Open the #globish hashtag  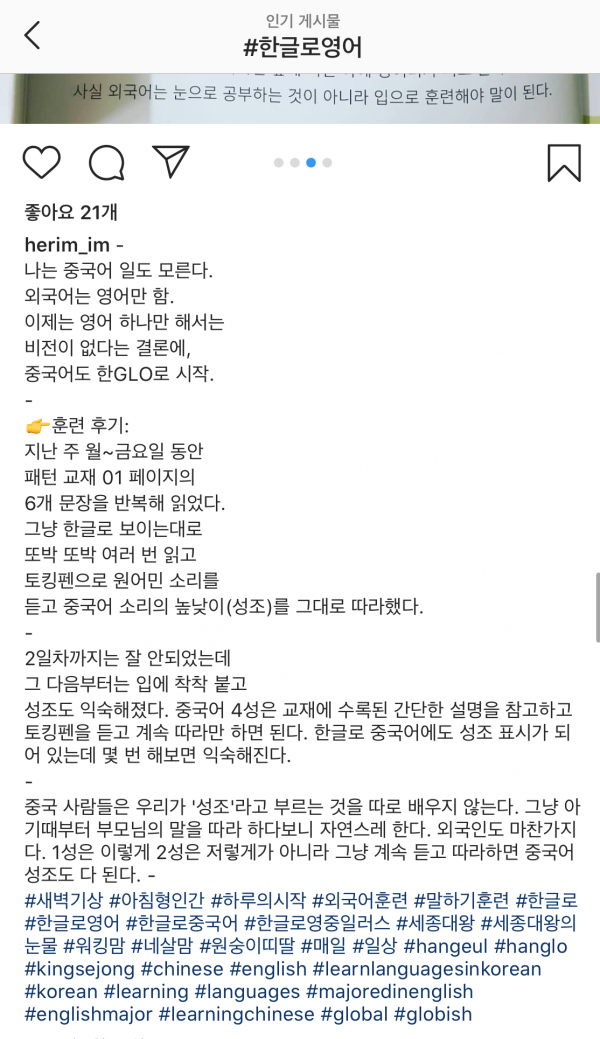pos(433,1015)
